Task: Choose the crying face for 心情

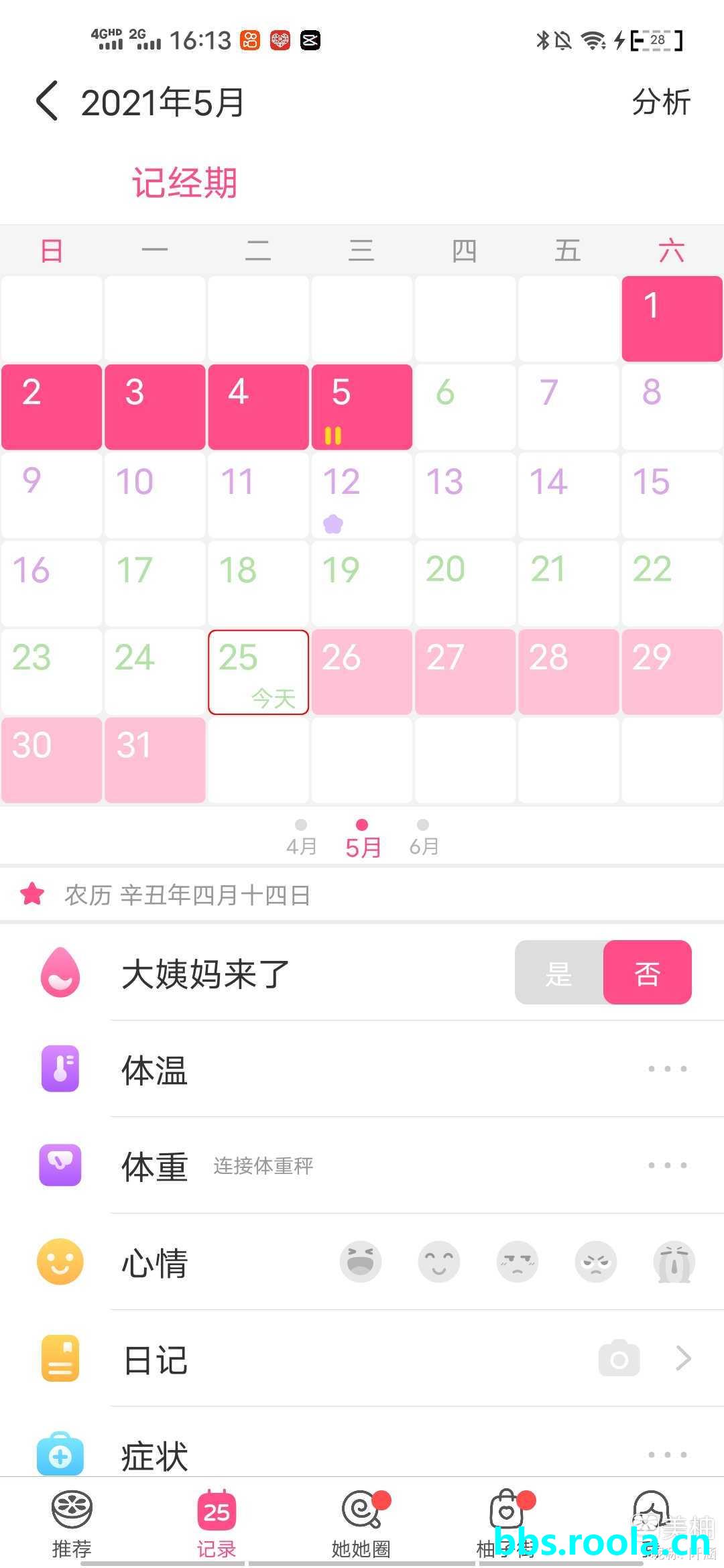Action: [x=674, y=1262]
